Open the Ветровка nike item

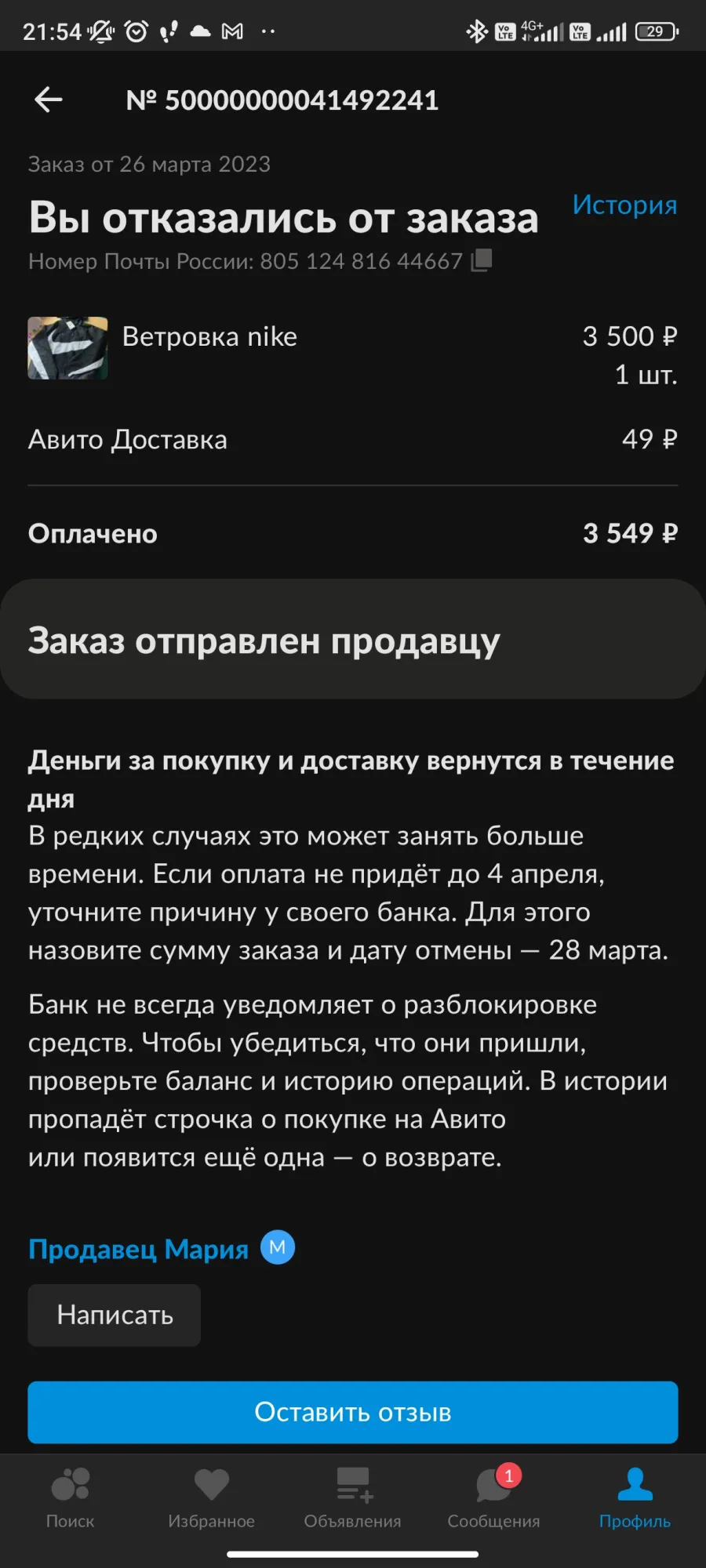point(209,337)
